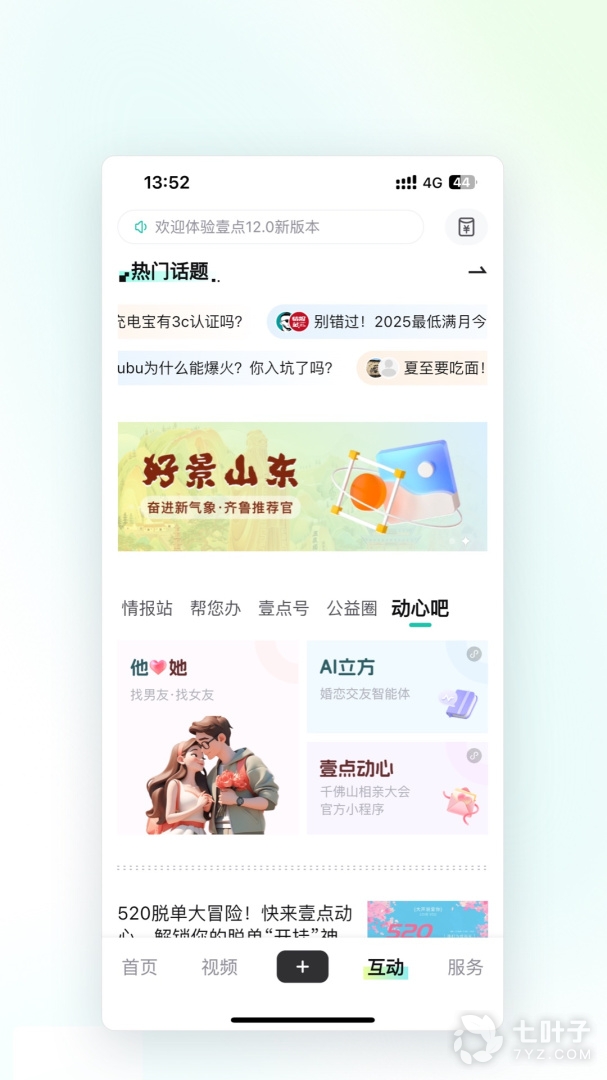The image size is (607, 1080).
Task: Tap the announcement bar about 壹点12.0新版本
Action: pyautogui.click(x=270, y=227)
